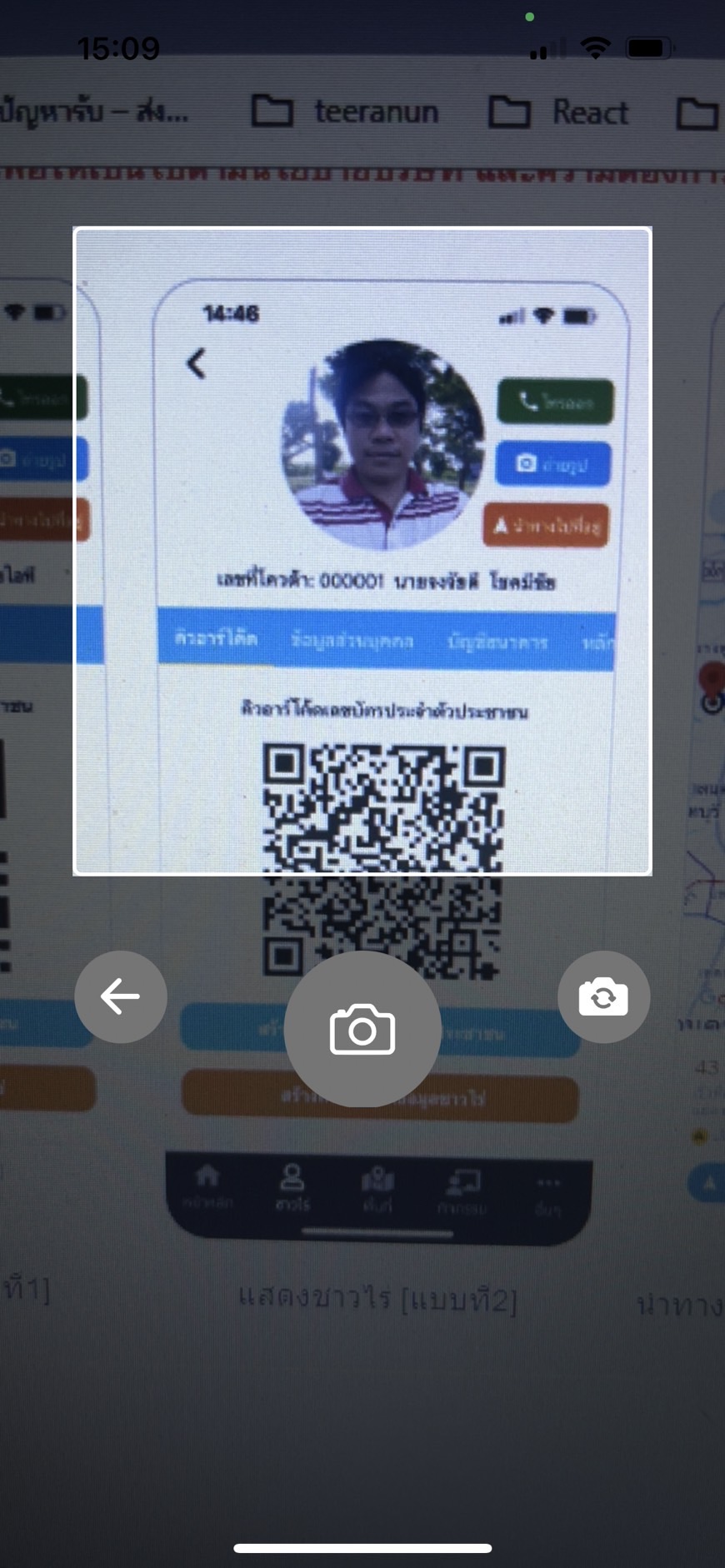This screenshot has width=725, height=1568.
Task: Go back with the arrow button
Action: click(x=121, y=996)
